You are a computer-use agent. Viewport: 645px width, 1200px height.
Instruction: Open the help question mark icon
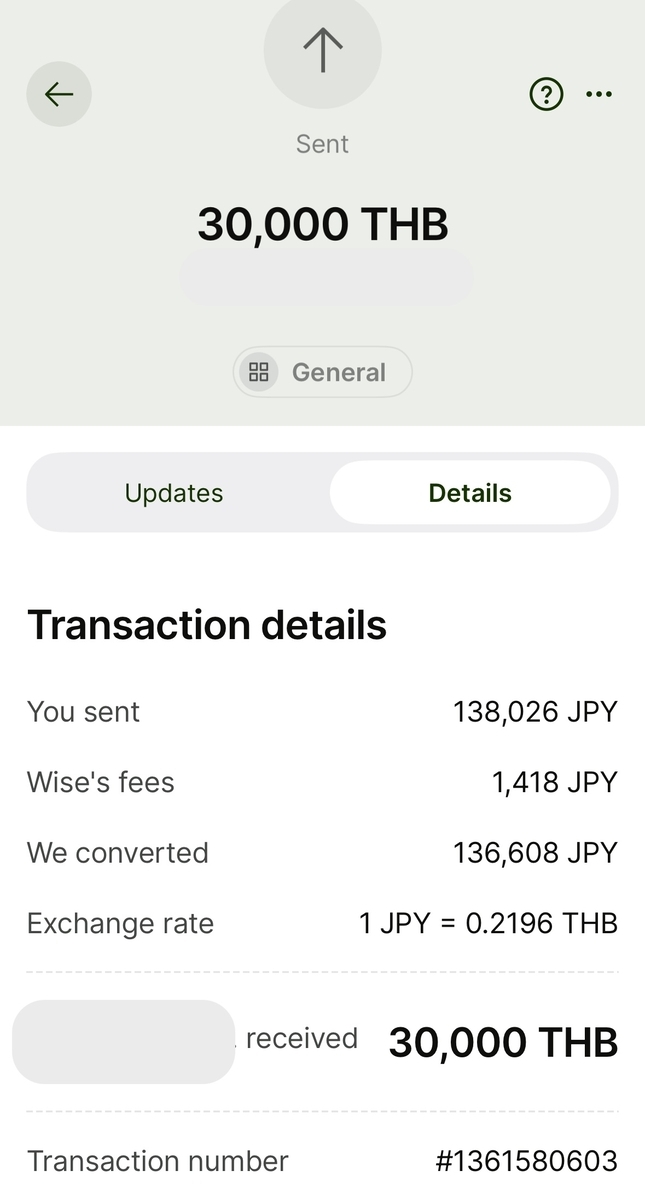point(546,95)
